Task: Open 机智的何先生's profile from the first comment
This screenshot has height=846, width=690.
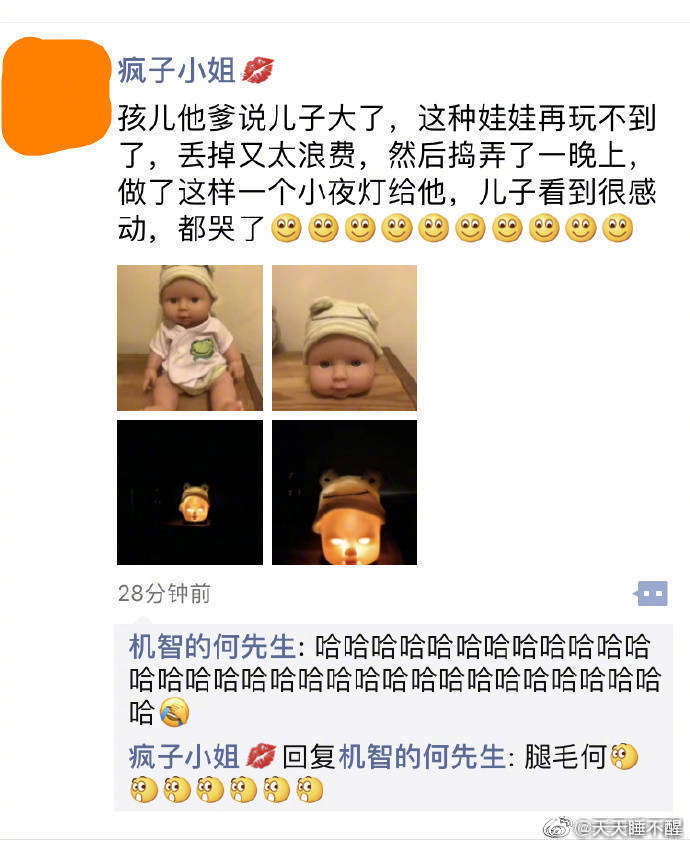Action: tap(212, 646)
